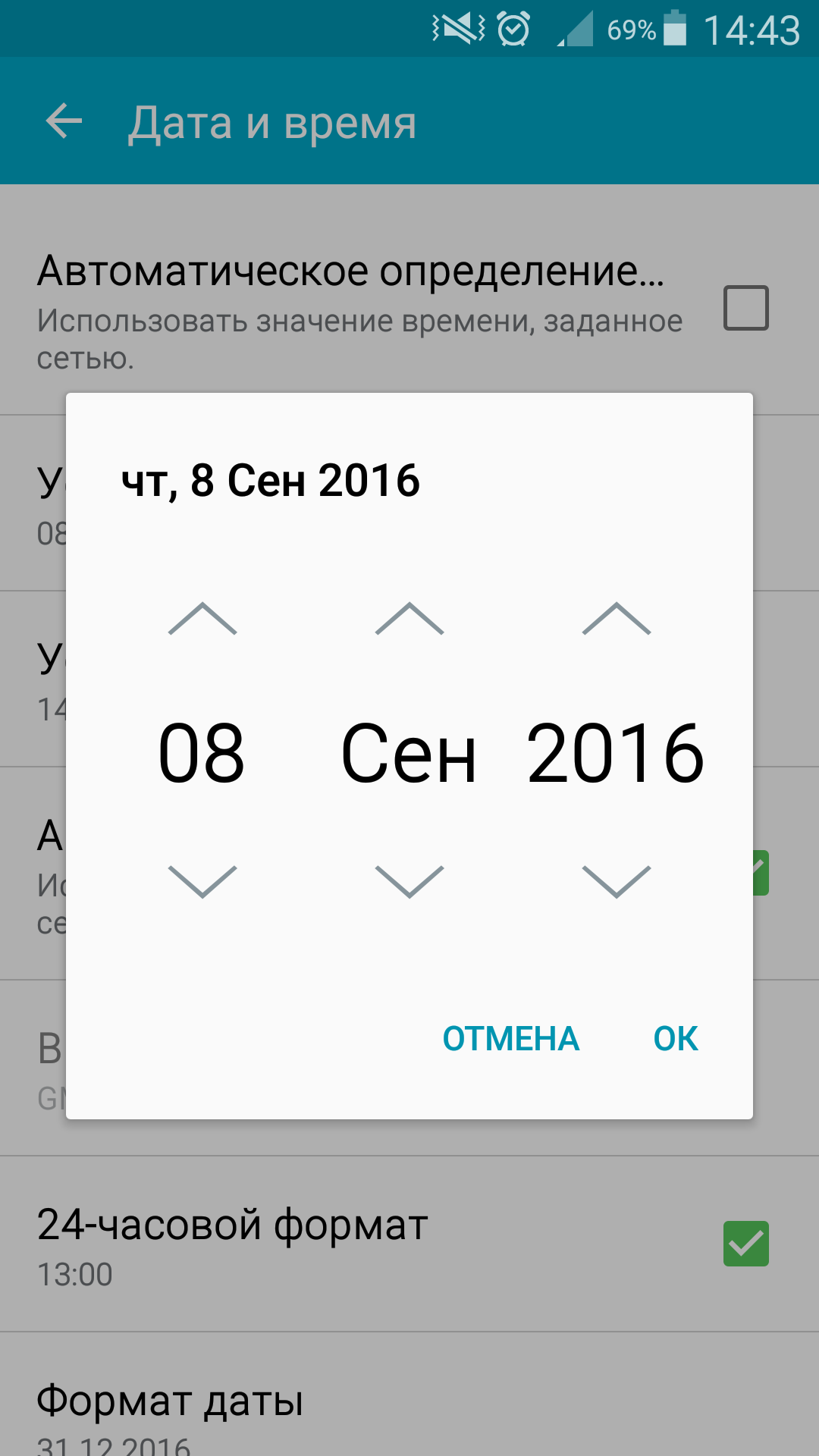
Task: Select the day field 08
Action: (202, 753)
